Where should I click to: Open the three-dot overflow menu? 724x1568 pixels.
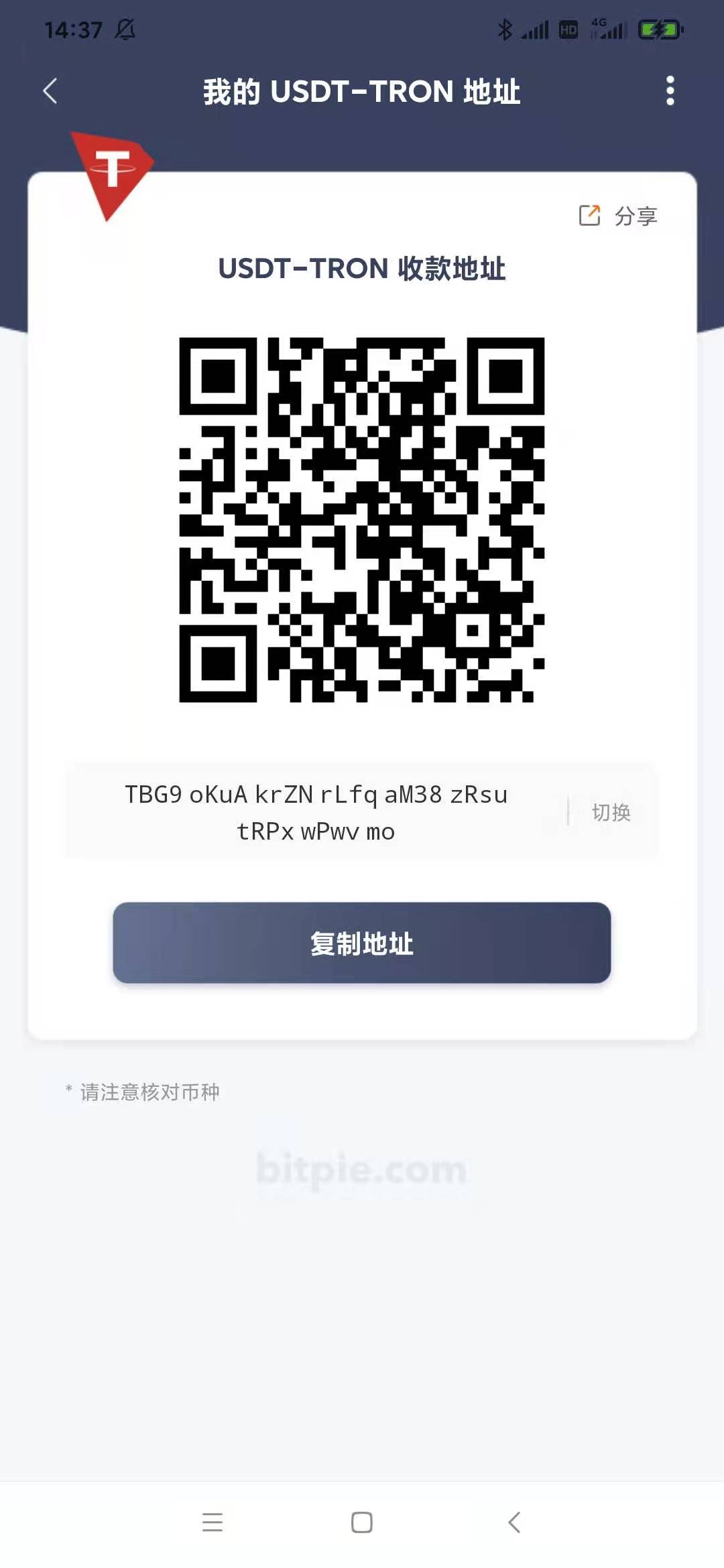click(x=670, y=91)
